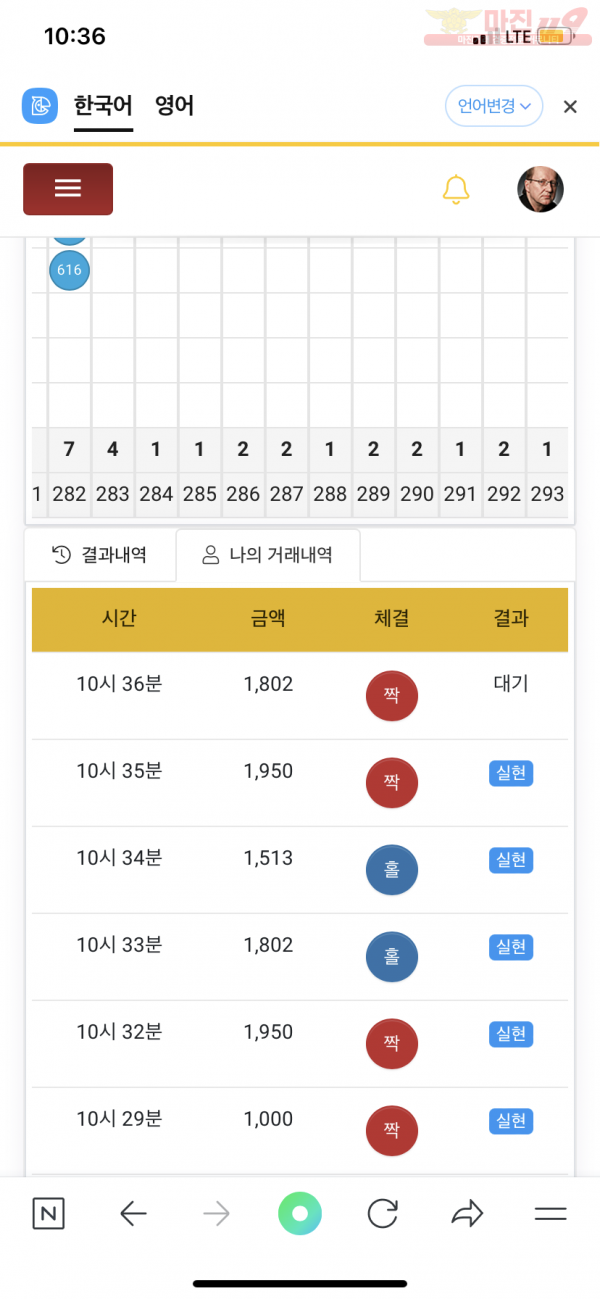Reload the current page
Viewport: 600px width, 1299px height.
tap(383, 1214)
